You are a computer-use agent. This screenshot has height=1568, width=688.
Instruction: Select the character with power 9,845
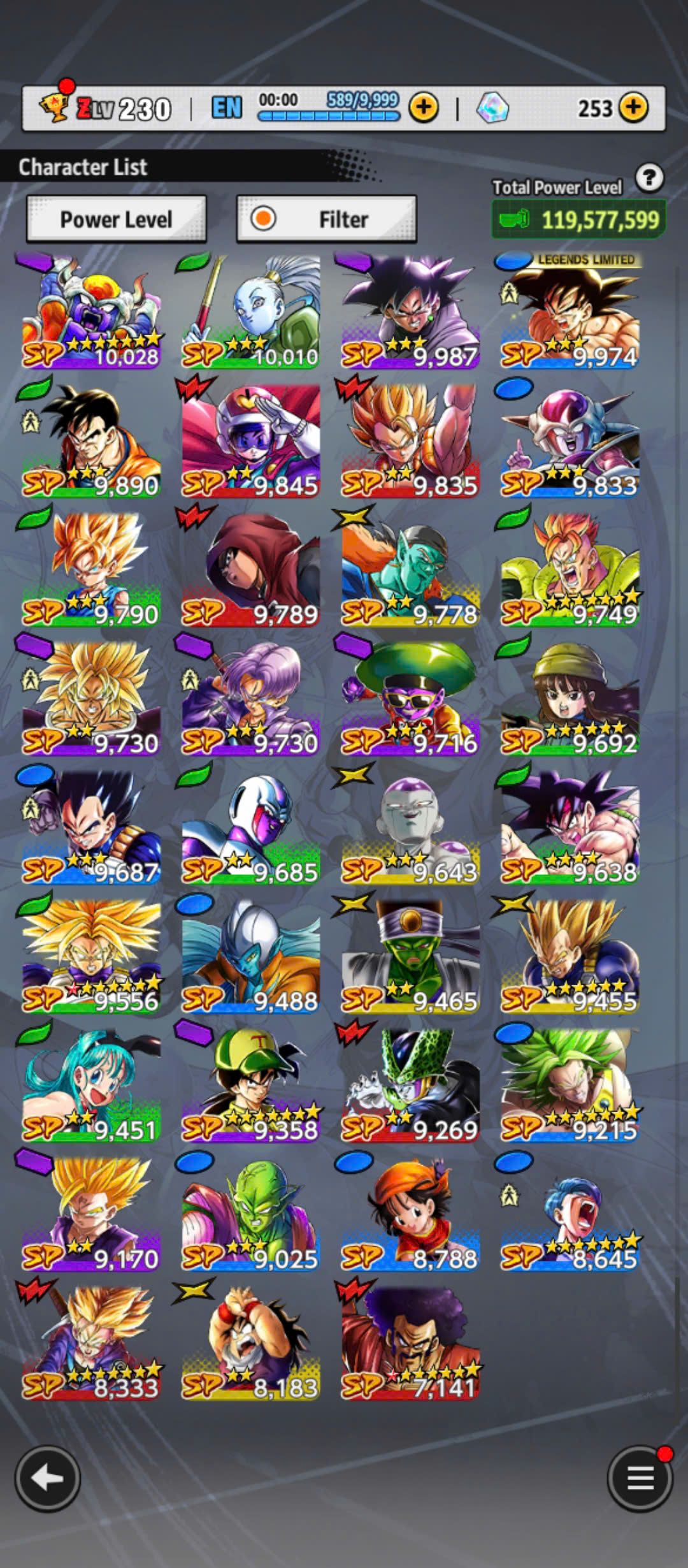coord(250,441)
